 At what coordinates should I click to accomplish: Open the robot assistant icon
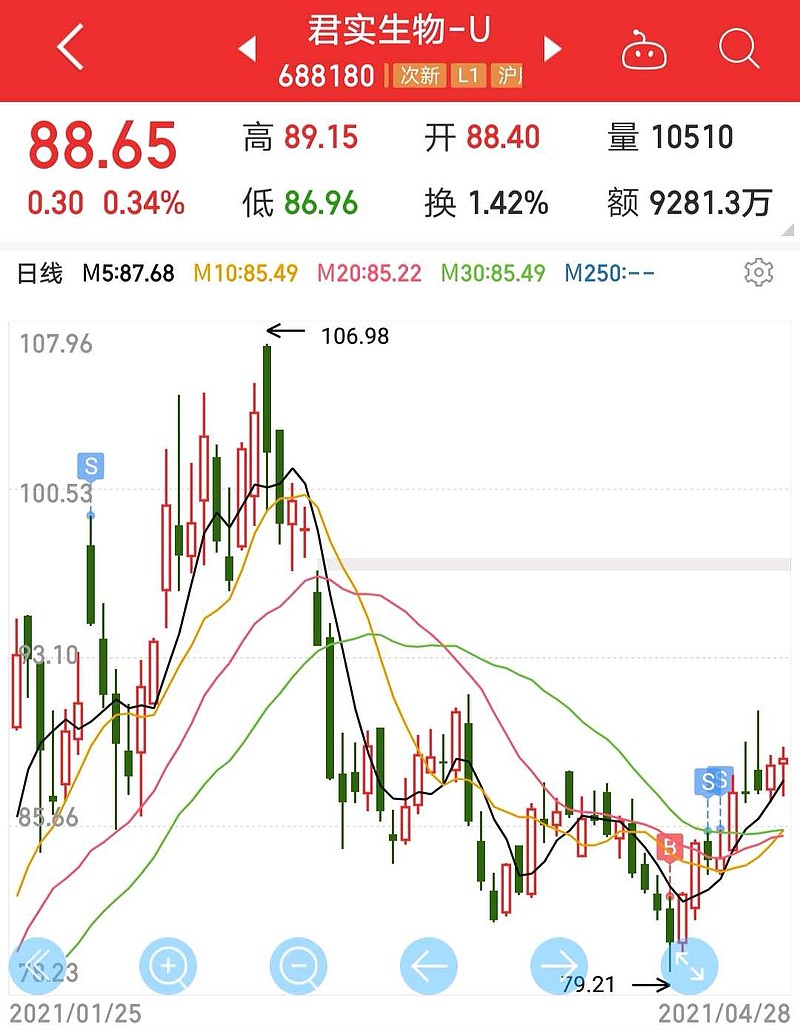[645, 48]
